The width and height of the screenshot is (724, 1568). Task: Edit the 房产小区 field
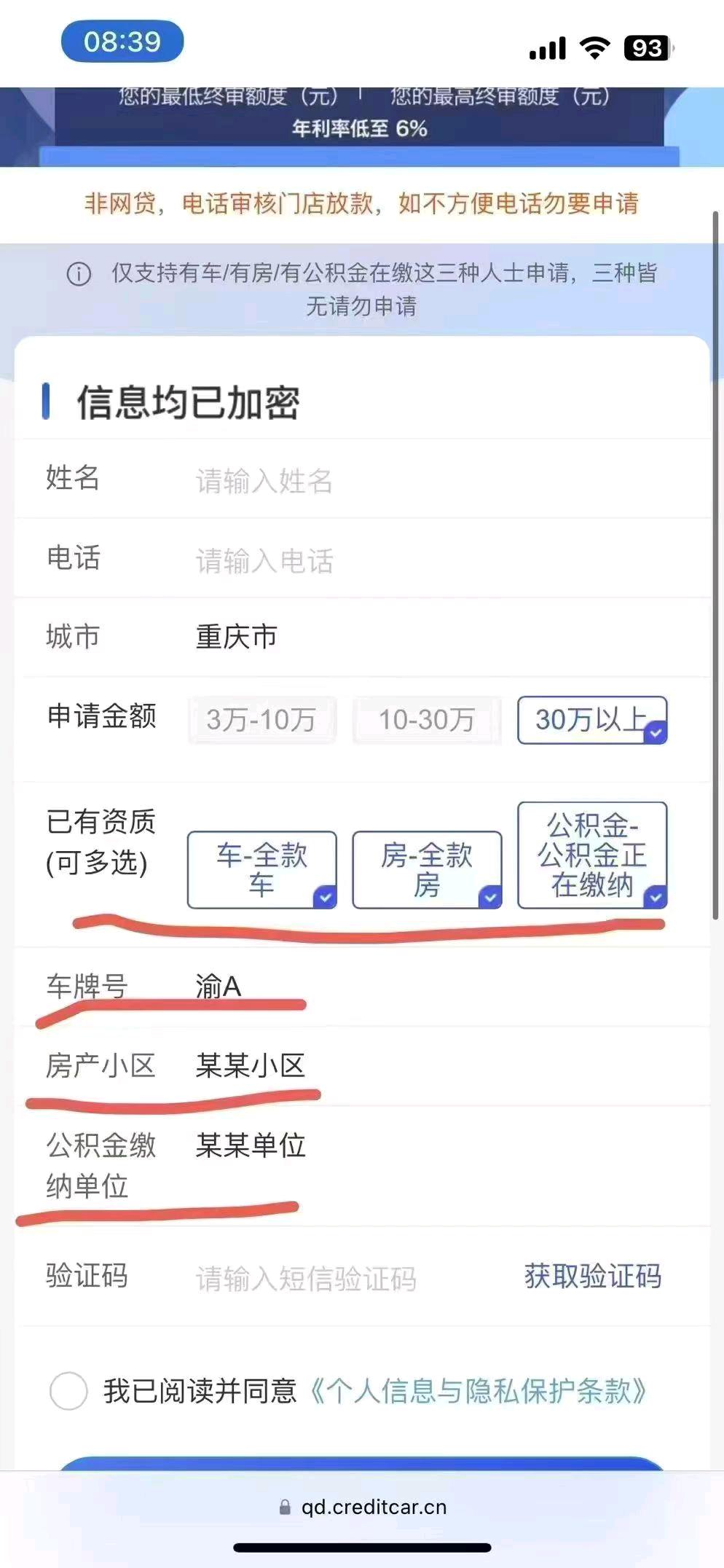tap(437, 1066)
